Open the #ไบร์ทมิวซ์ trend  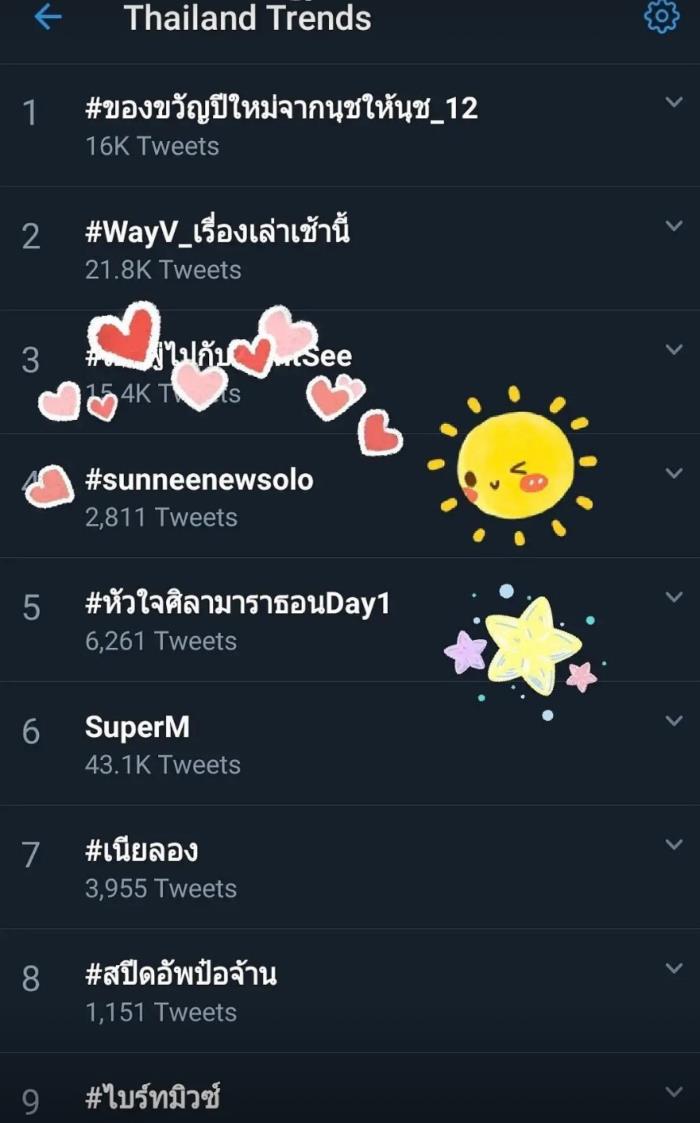pyautogui.click(x=152, y=1097)
